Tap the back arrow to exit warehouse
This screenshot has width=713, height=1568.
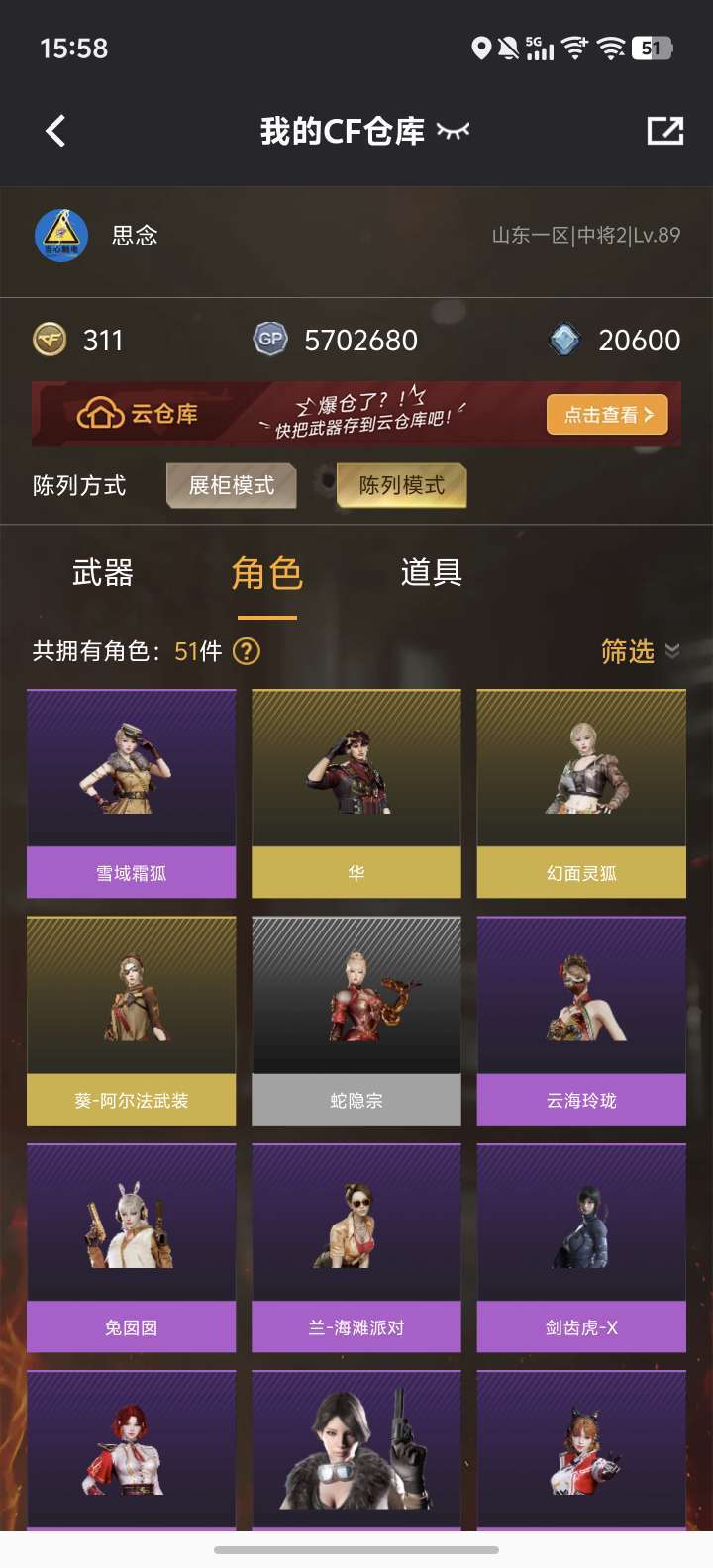(x=54, y=130)
